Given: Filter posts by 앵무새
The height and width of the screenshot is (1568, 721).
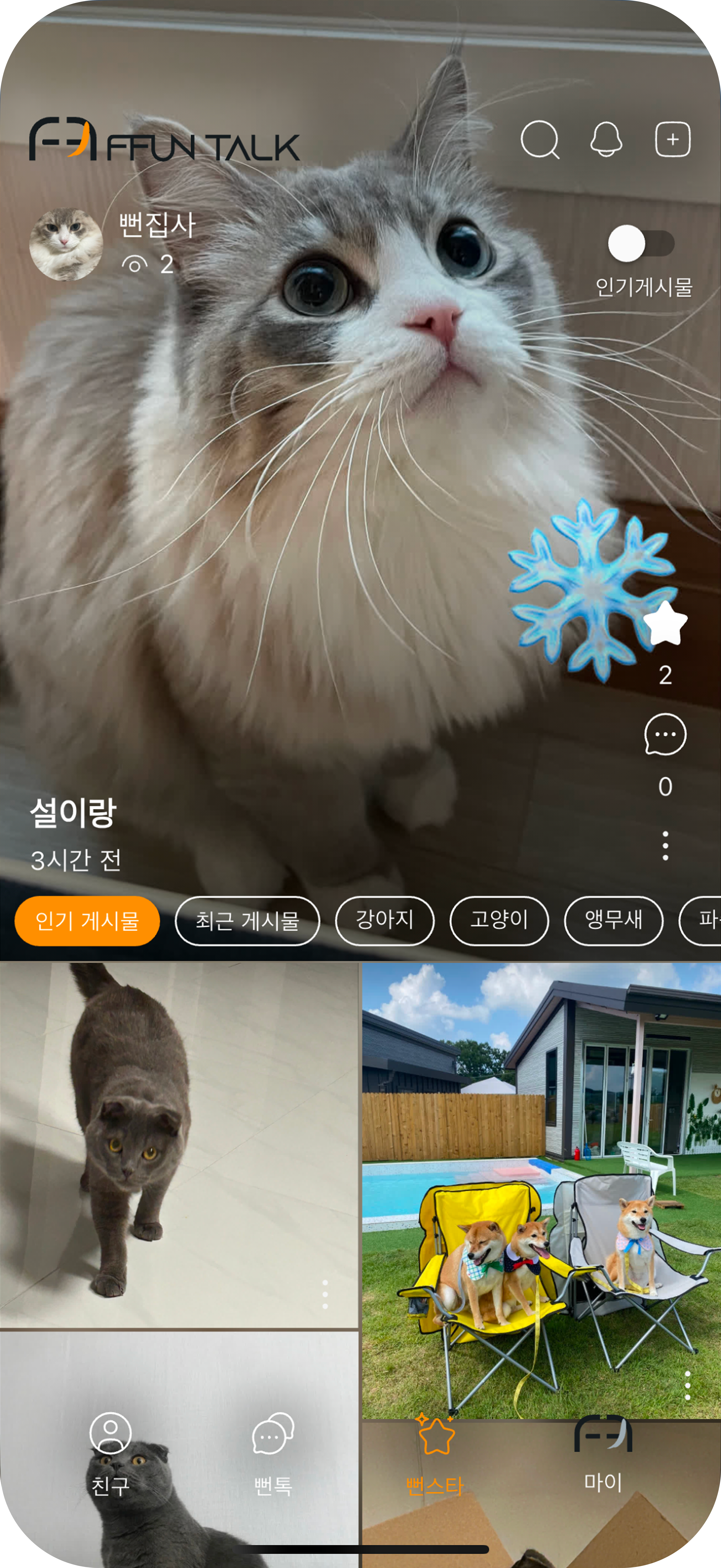Looking at the screenshot, I should pyautogui.click(x=613, y=921).
